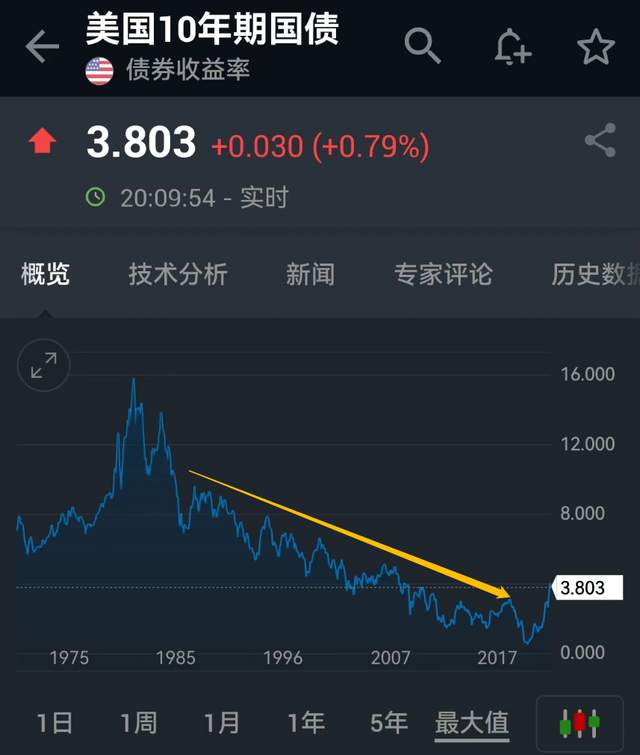This screenshot has width=640, height=755.
Task: Choose the 最大值 chart range
Action: 472,722
